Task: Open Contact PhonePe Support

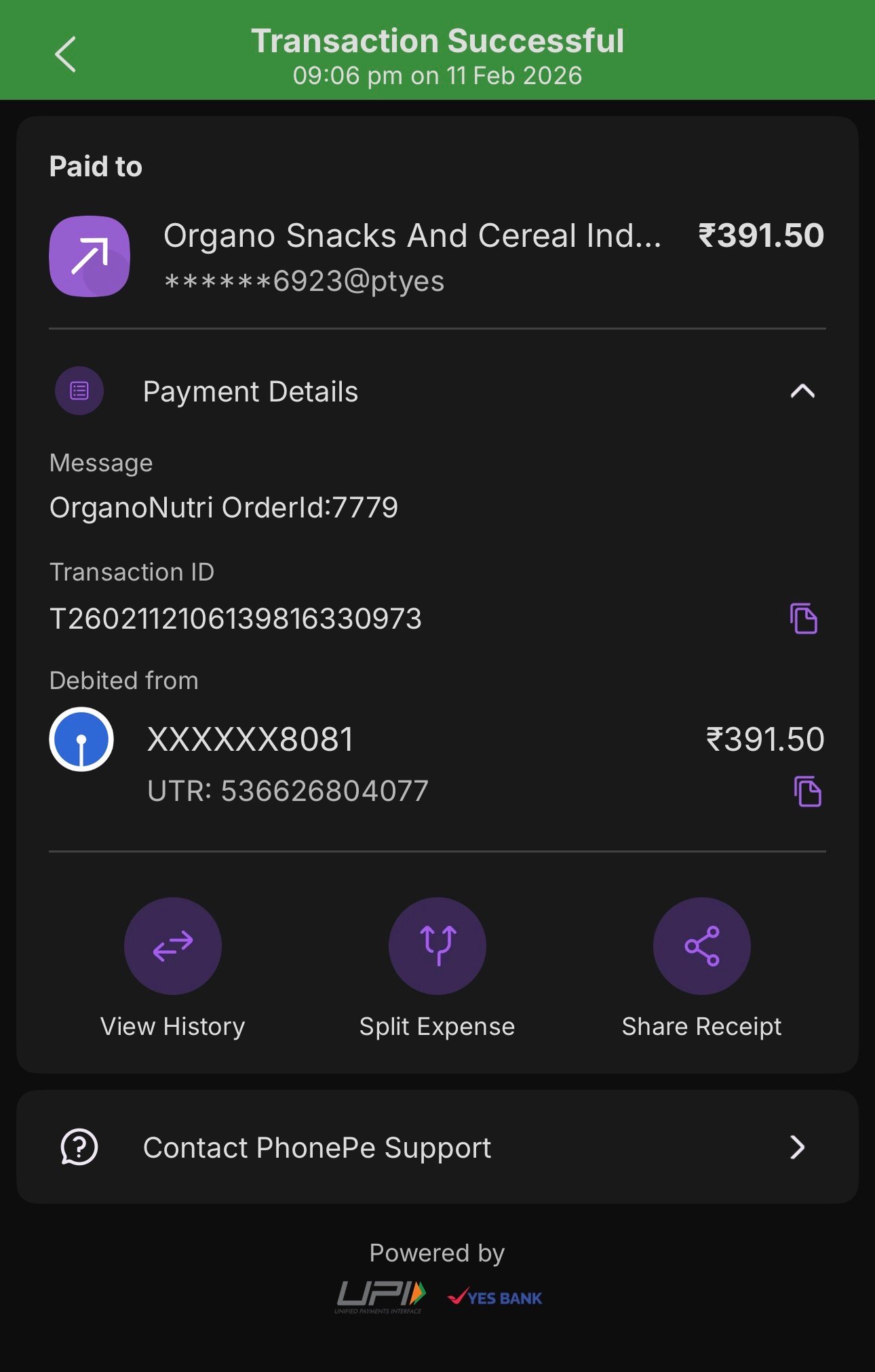Action: pos(437,1148)
